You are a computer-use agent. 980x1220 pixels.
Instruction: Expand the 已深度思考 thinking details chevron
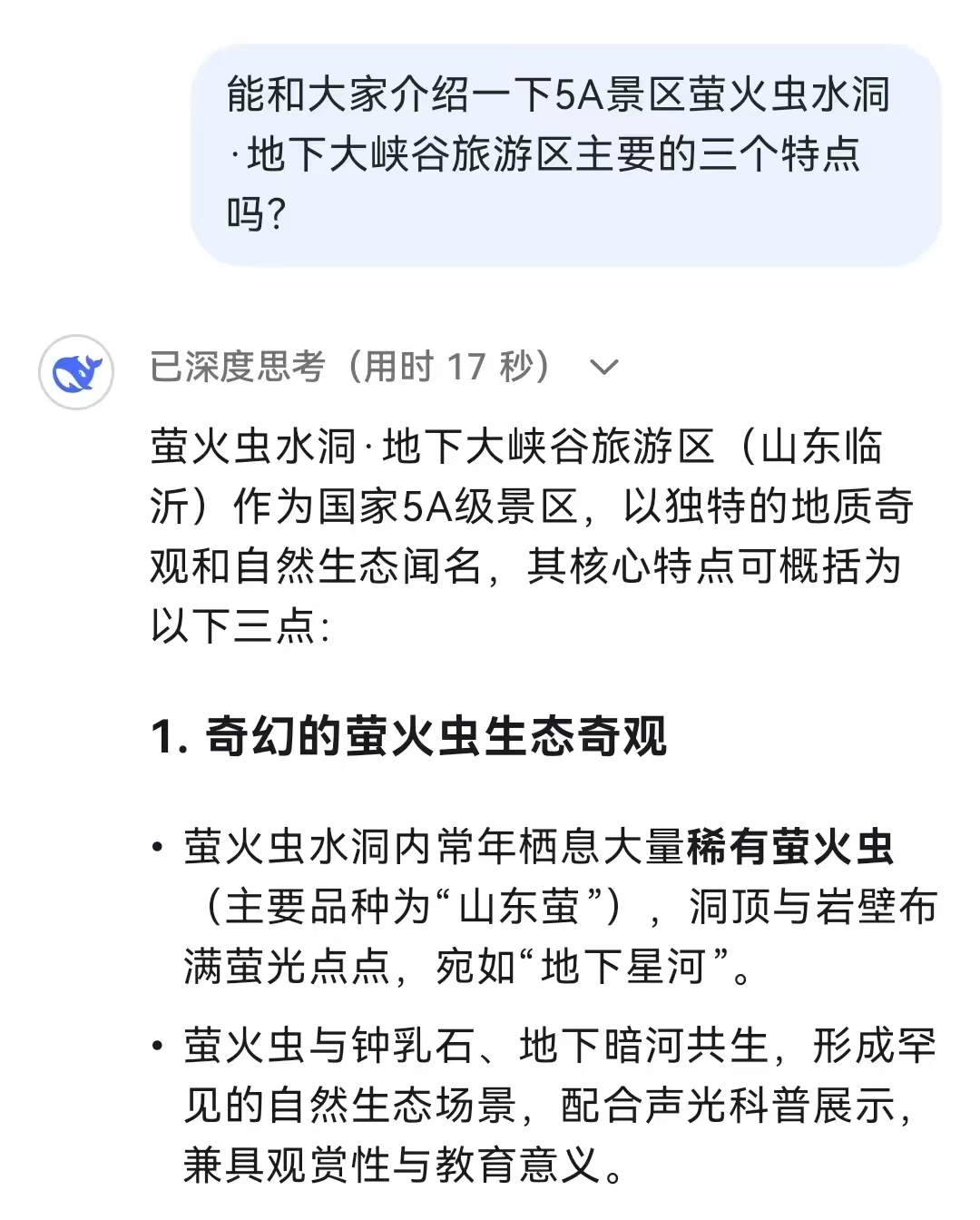[x=603, y=368]
